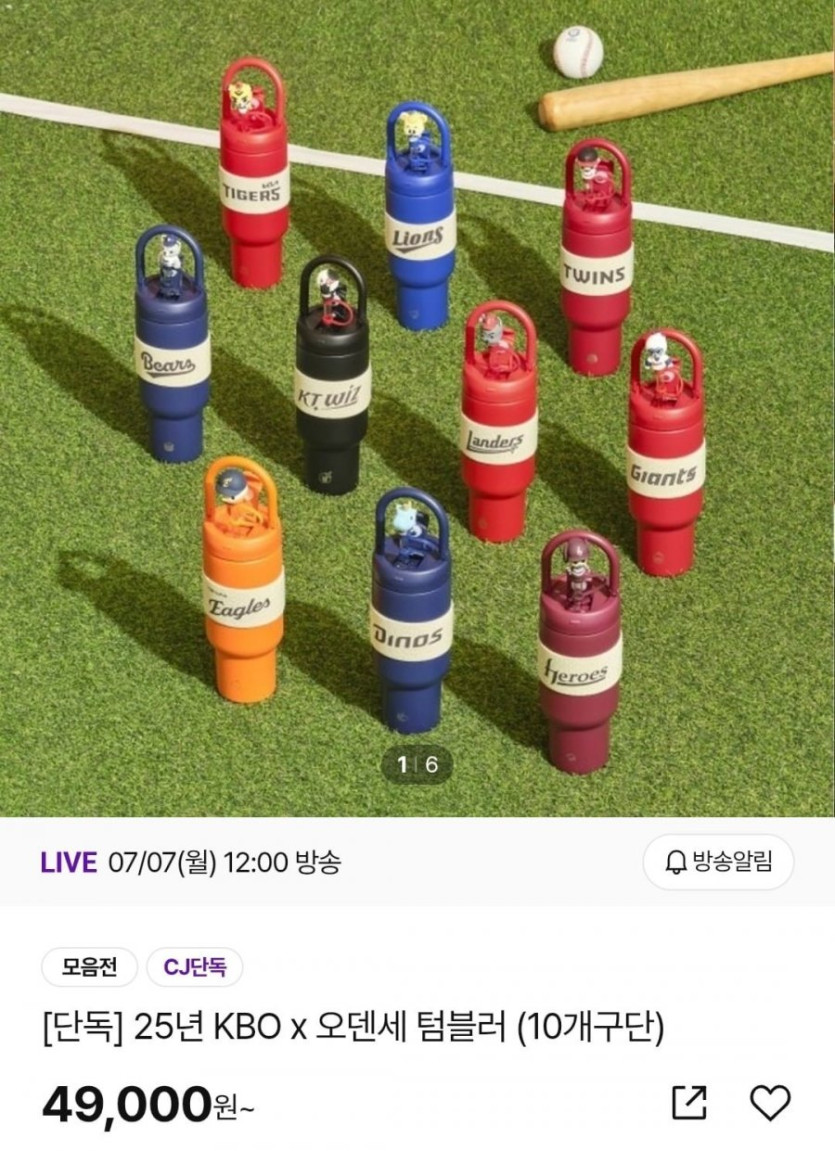Select the 모음전 chip
The height and width of the screenshot is (1151, 835).
click(89, 967)
